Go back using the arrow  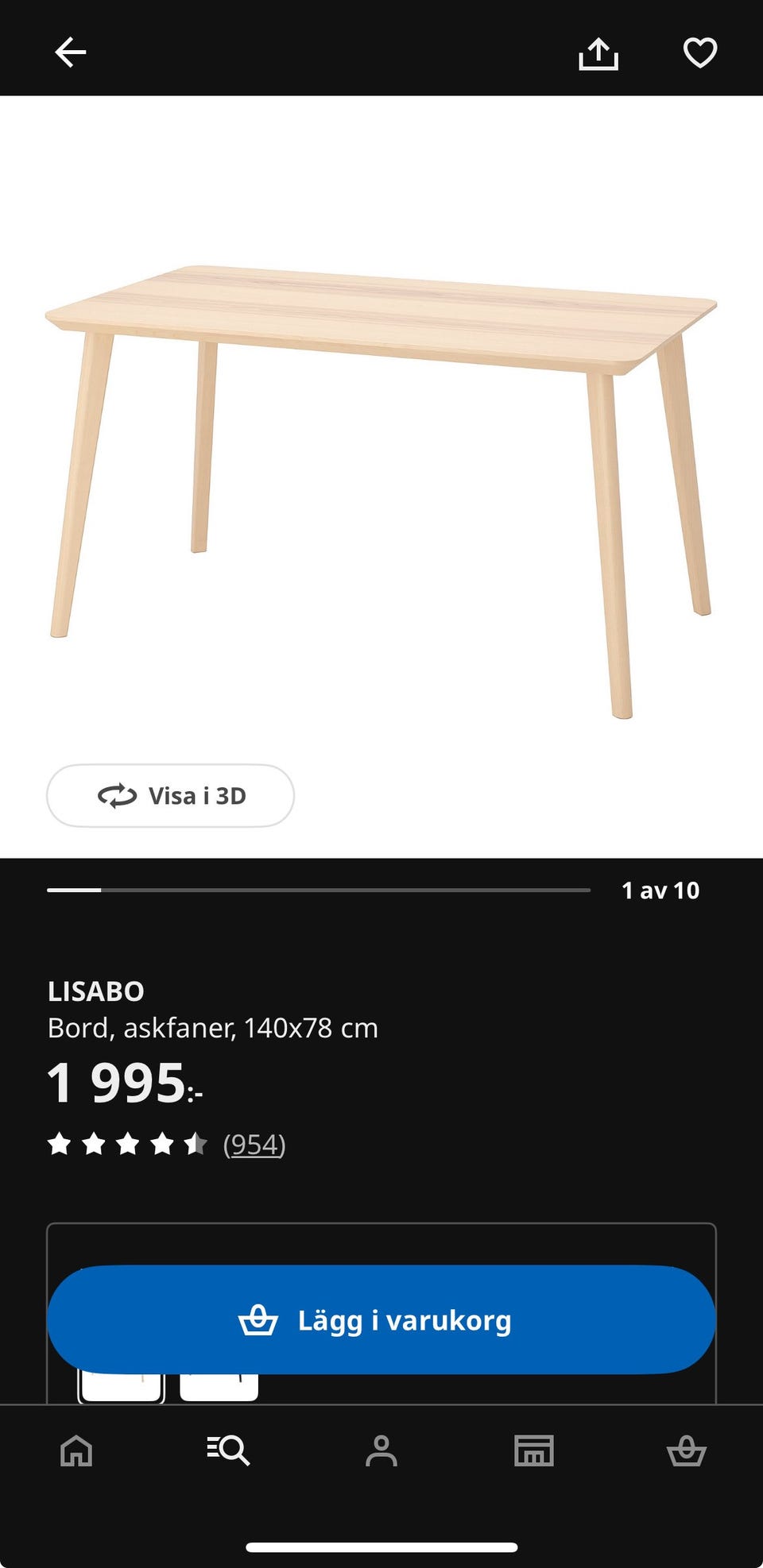point(70,52)
